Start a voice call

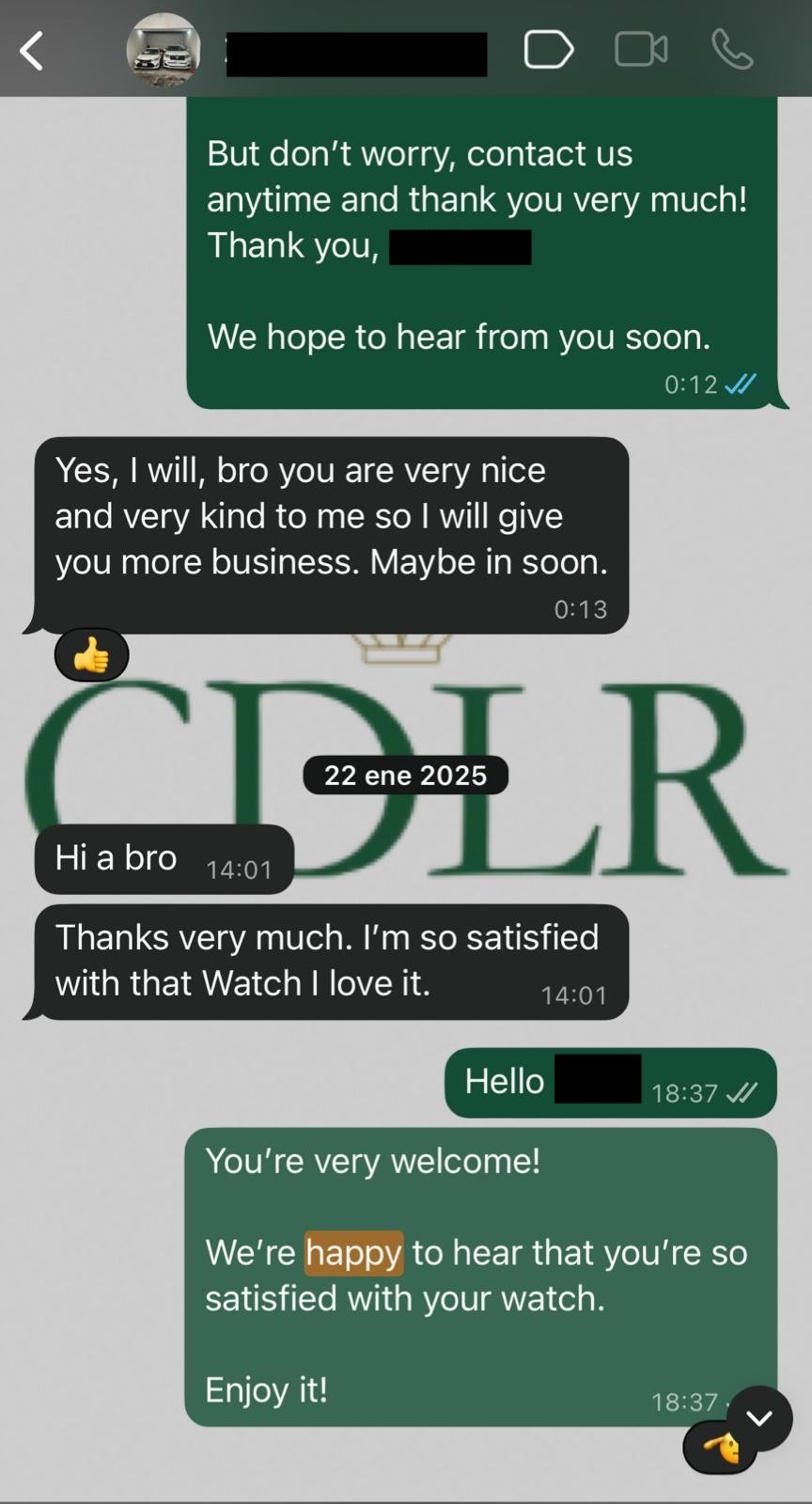(x=732, y=50)
